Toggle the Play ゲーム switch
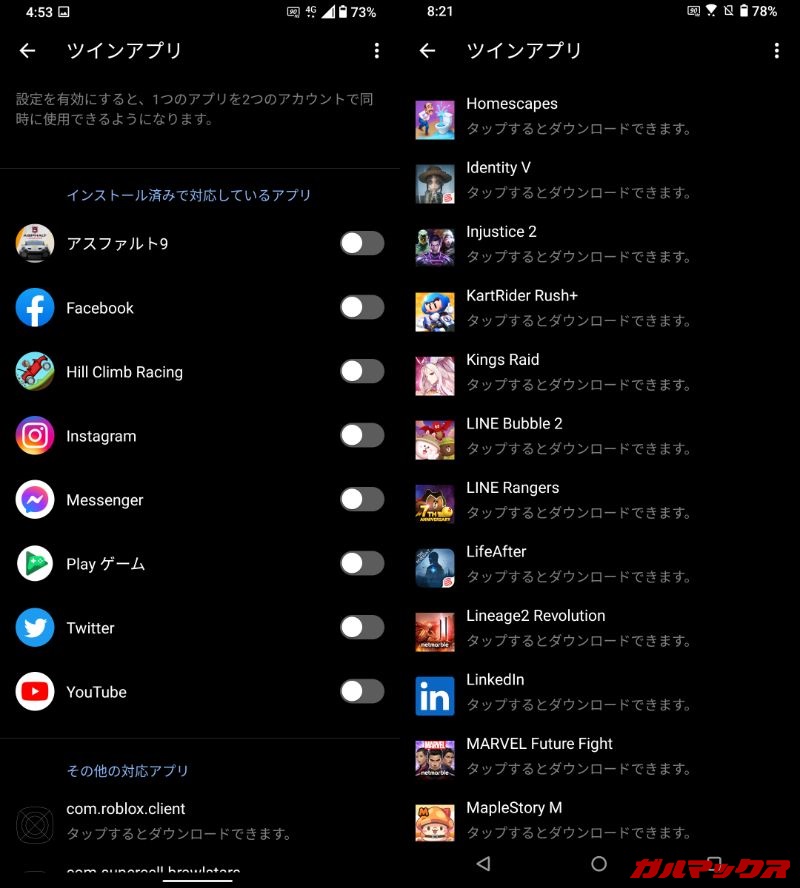Viewport: 800px width, 888px height. coord(361,564)
